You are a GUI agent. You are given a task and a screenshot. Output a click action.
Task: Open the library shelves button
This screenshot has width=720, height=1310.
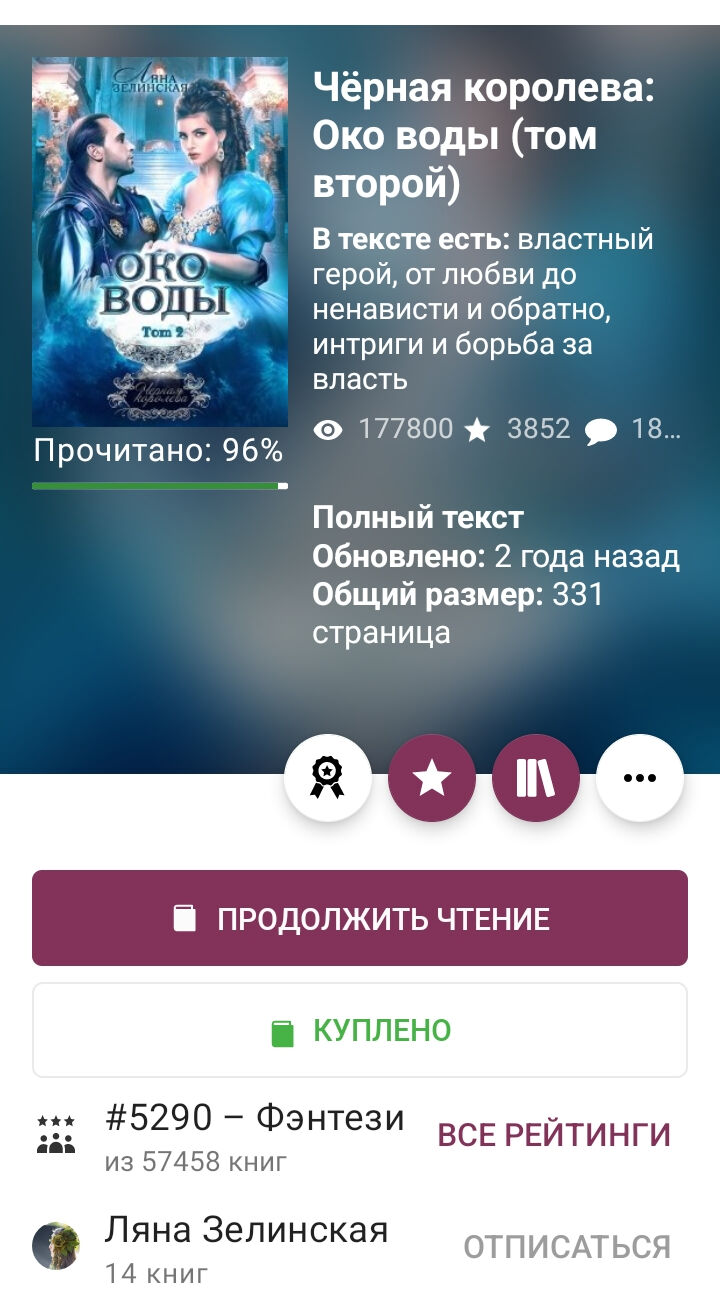[536, 778]
